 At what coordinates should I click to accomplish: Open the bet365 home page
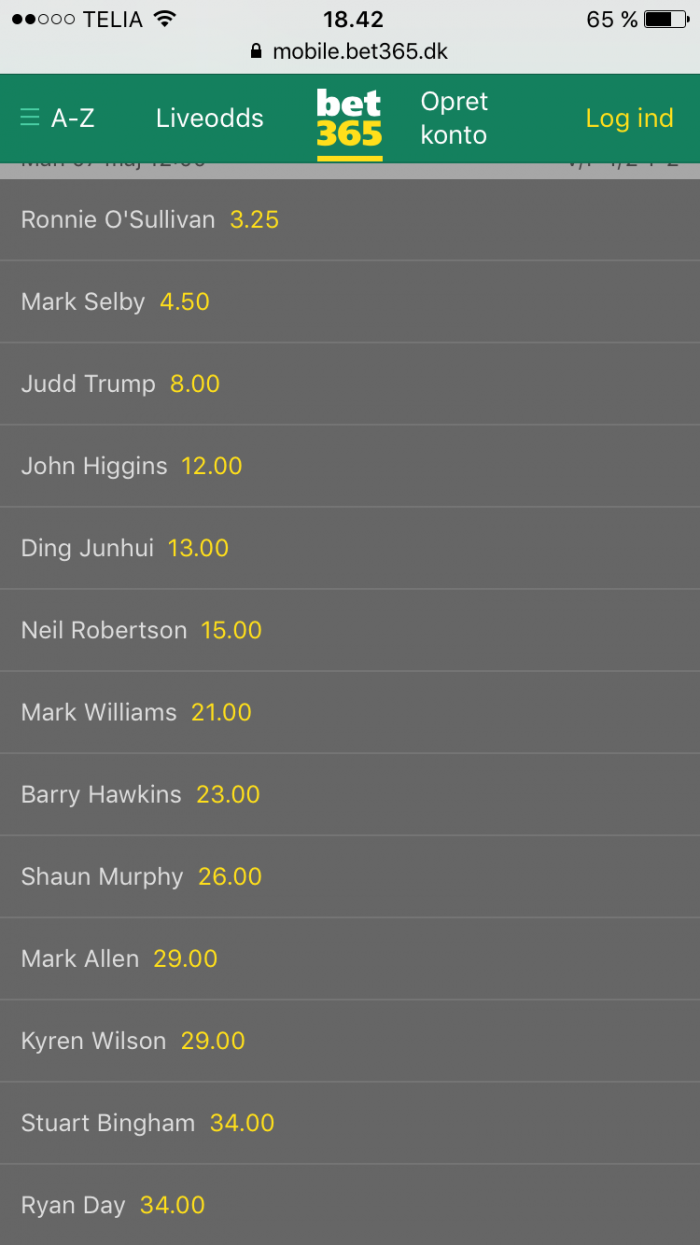click(x=350, y=124)
